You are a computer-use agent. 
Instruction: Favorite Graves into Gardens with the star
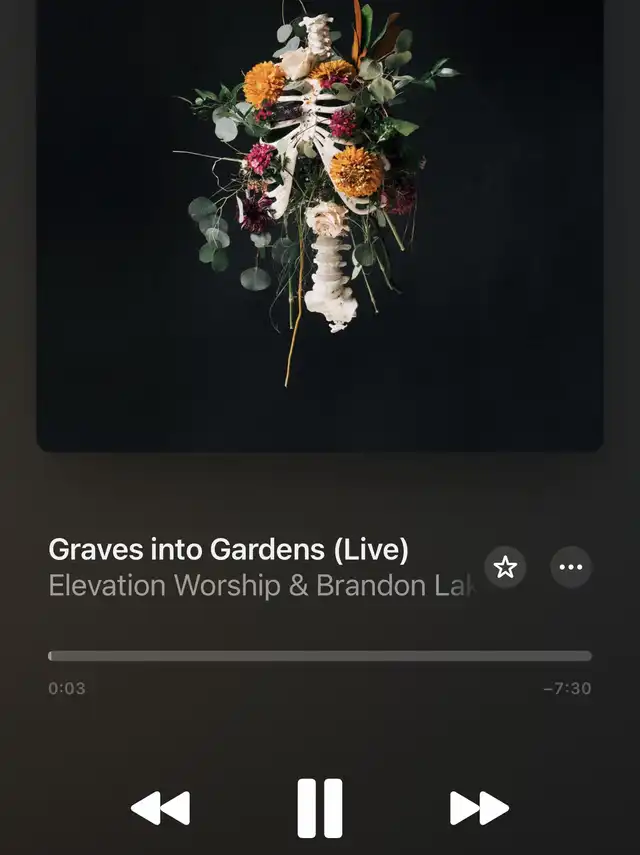(x=505, y=568)
